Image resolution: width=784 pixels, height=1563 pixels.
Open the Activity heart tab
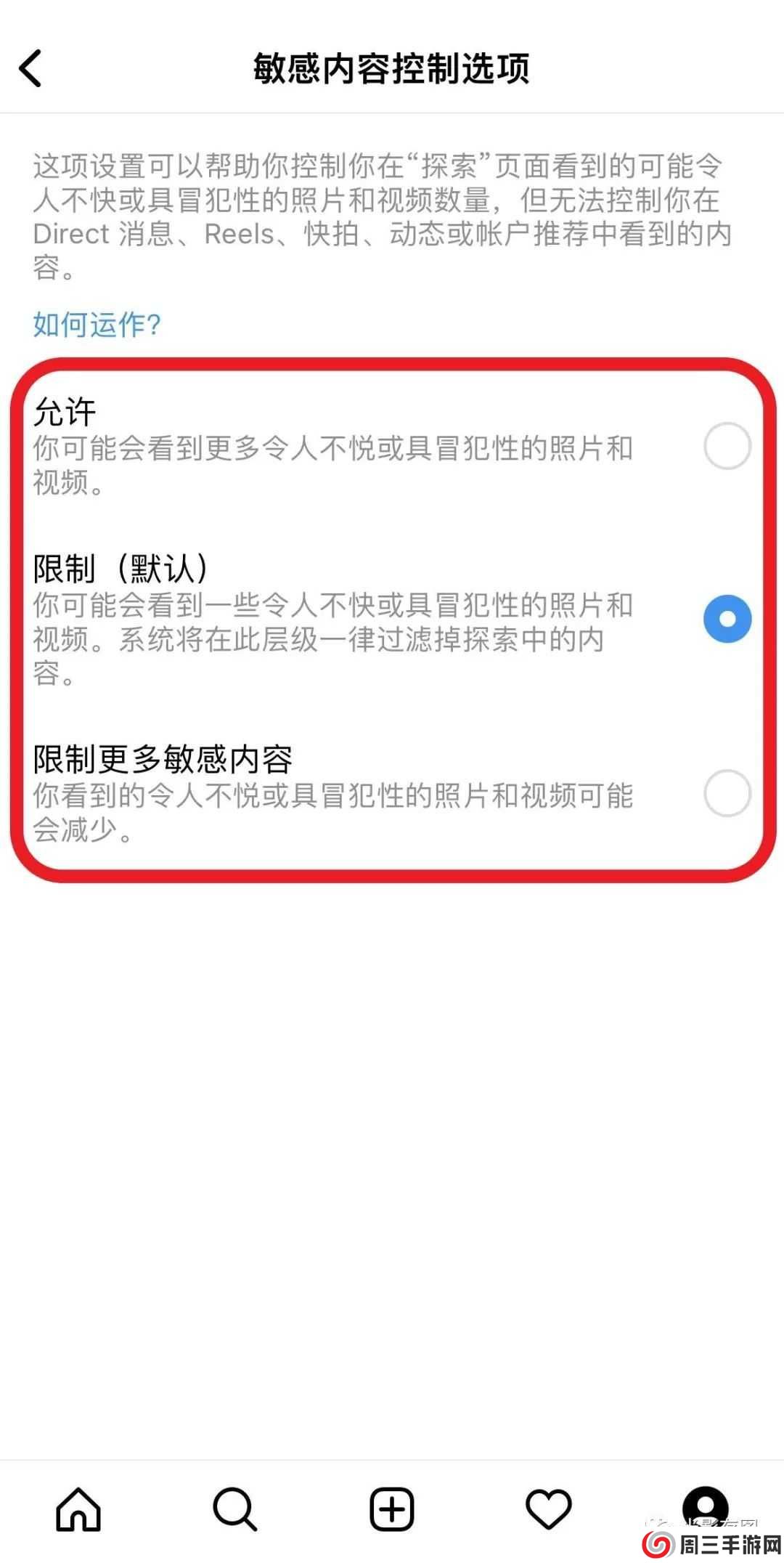click(549, 1509)
